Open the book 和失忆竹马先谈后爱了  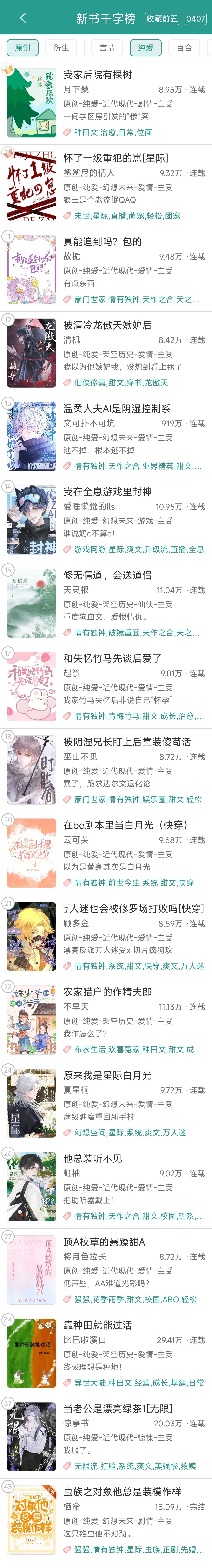112,659
